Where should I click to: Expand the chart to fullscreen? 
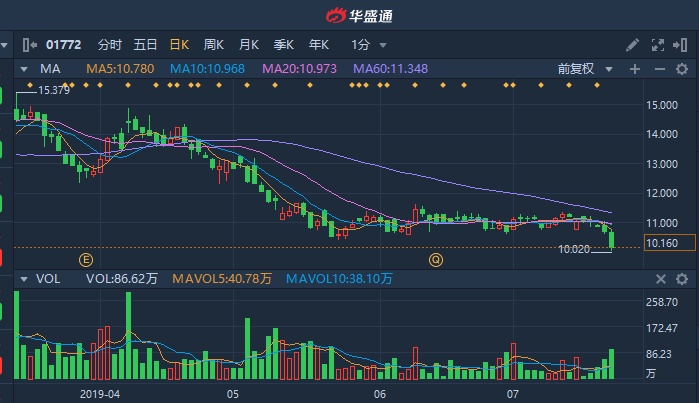[658, 45]
